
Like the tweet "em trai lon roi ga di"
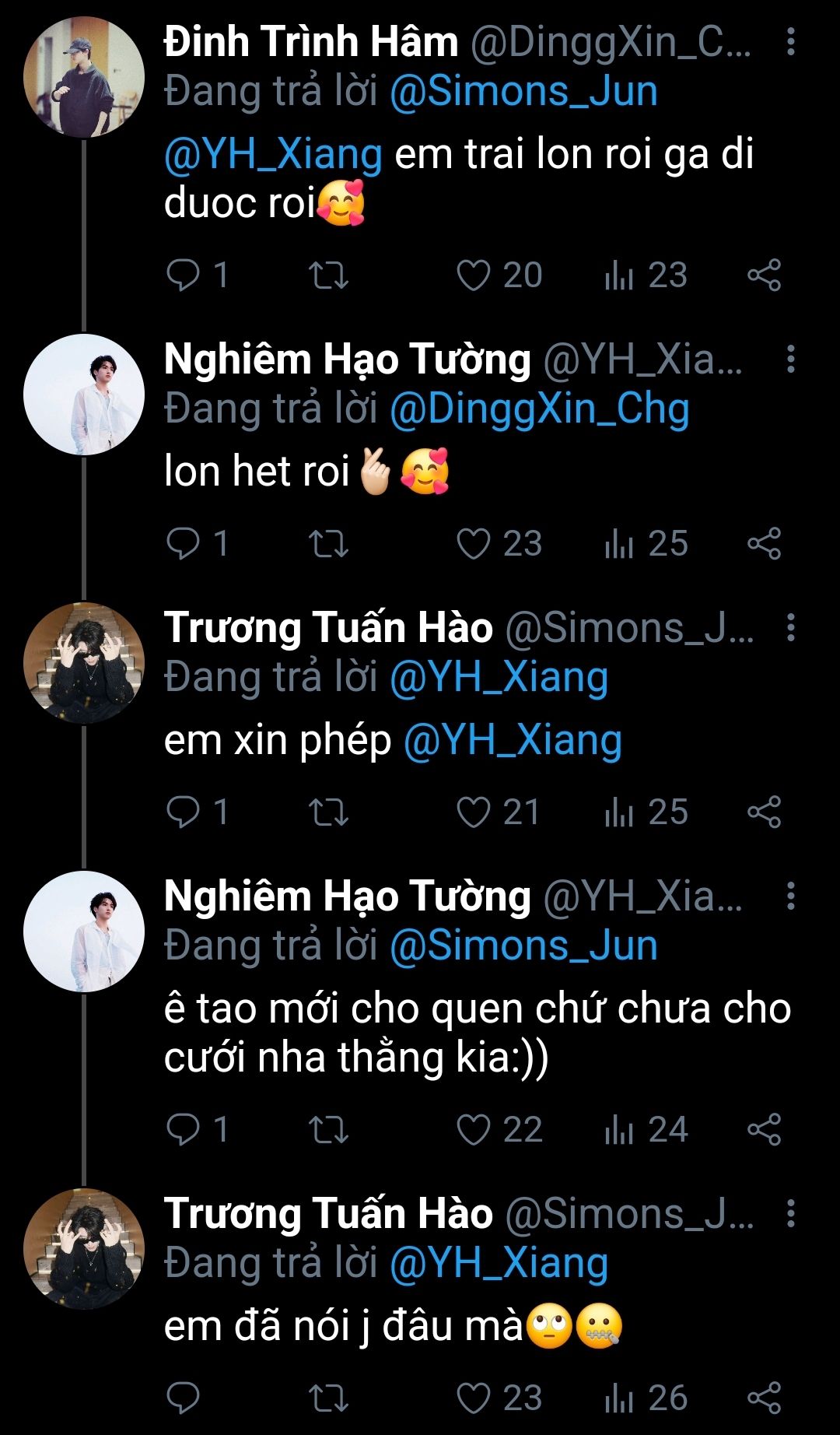pyautogui.click(x=473, y=275)
